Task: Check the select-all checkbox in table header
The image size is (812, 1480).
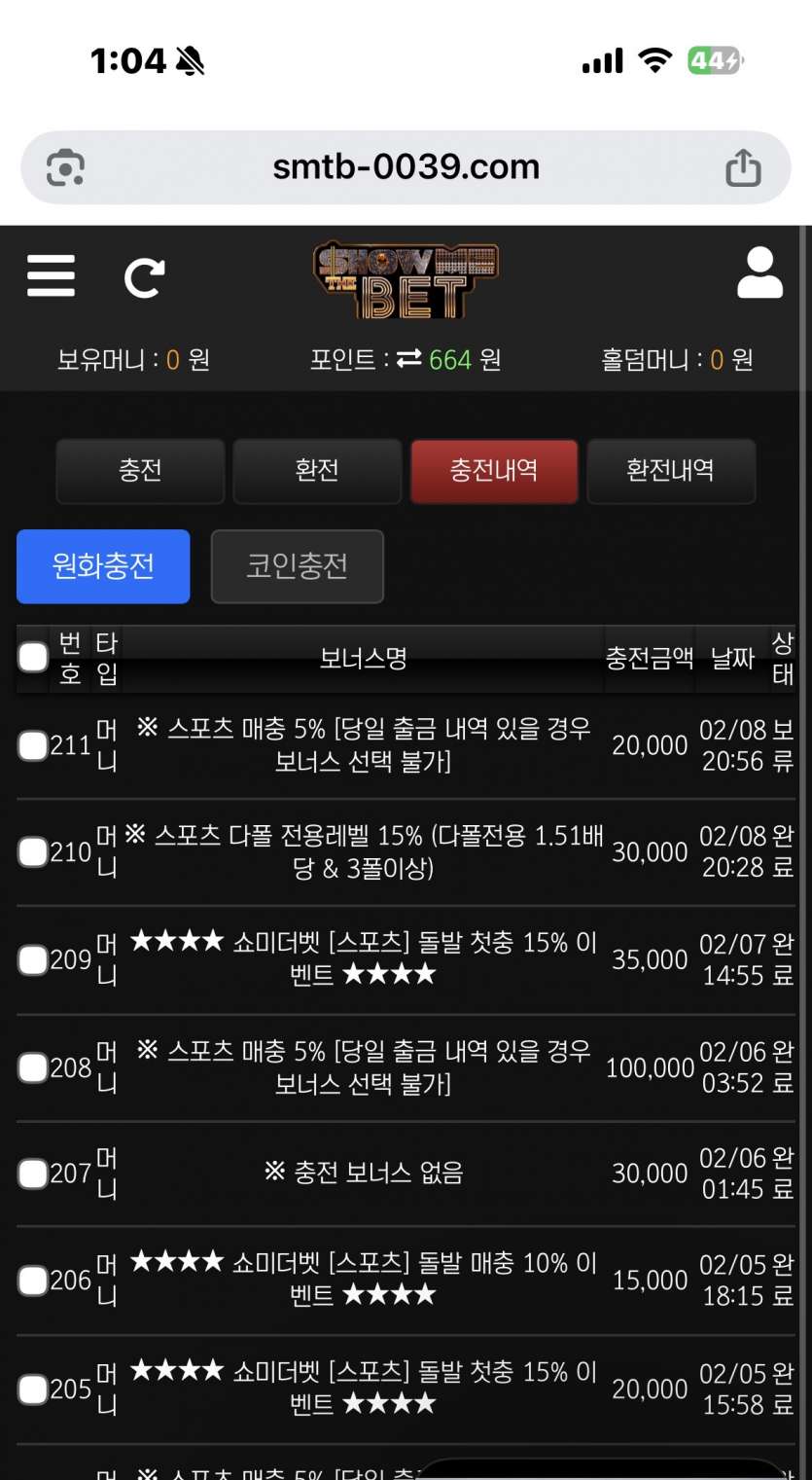Action: pyautogui.click(x=33, y=658)
